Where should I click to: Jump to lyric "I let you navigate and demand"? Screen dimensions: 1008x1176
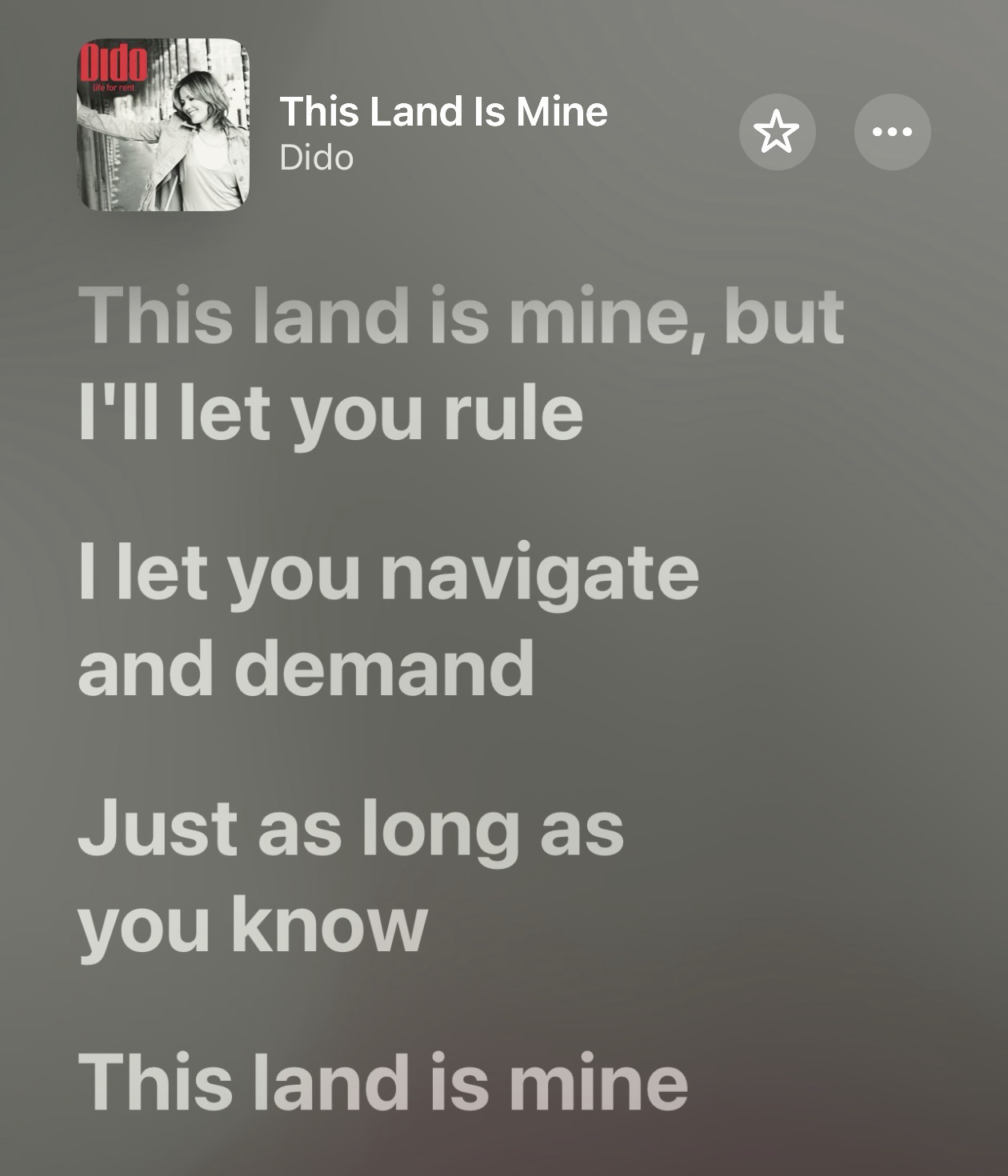pos(388,620)
